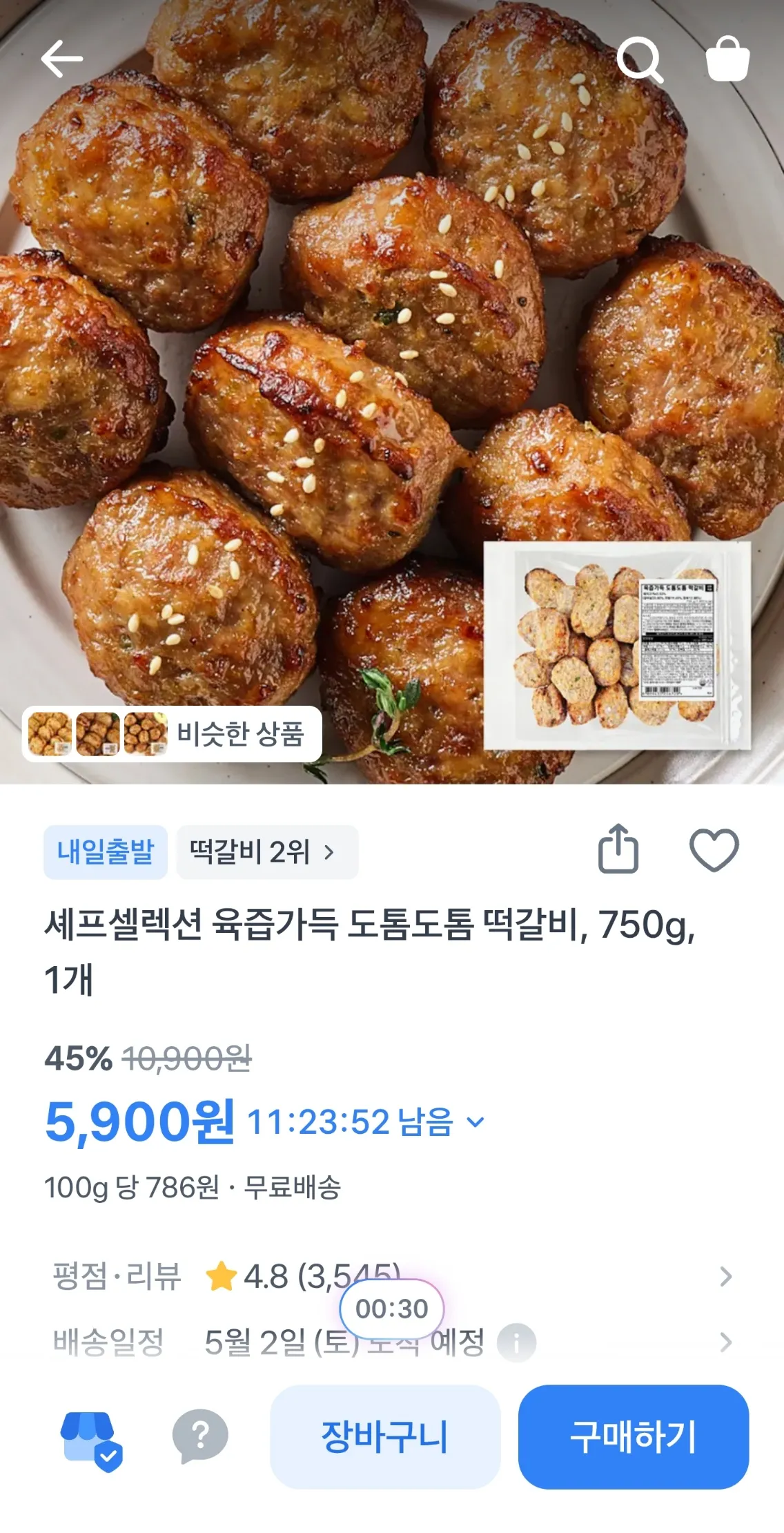Go back using the arrow icon
The image size is (784, 1533).
(61, 59)
